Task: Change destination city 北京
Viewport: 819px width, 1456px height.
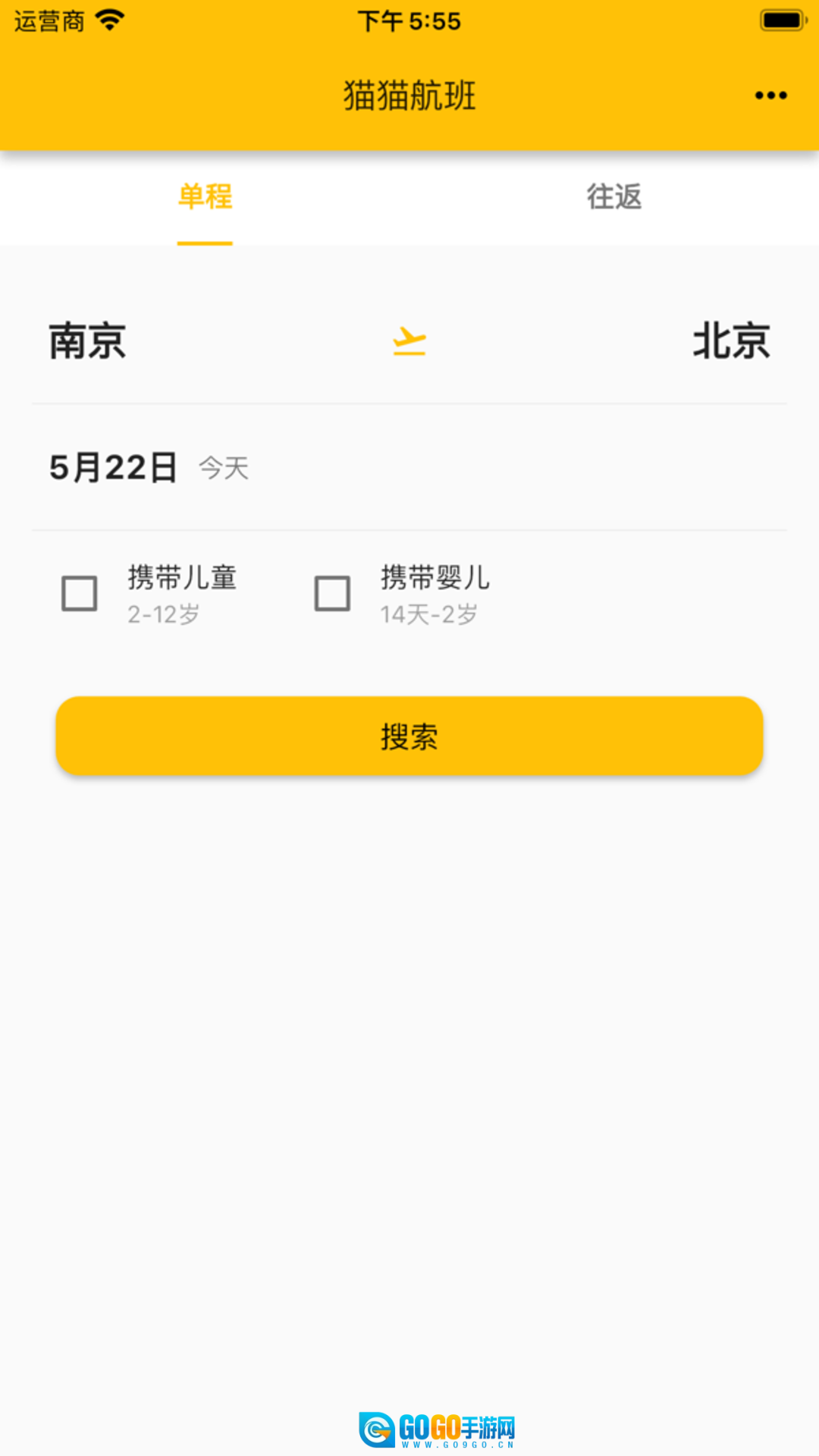Action: point(730,341)
